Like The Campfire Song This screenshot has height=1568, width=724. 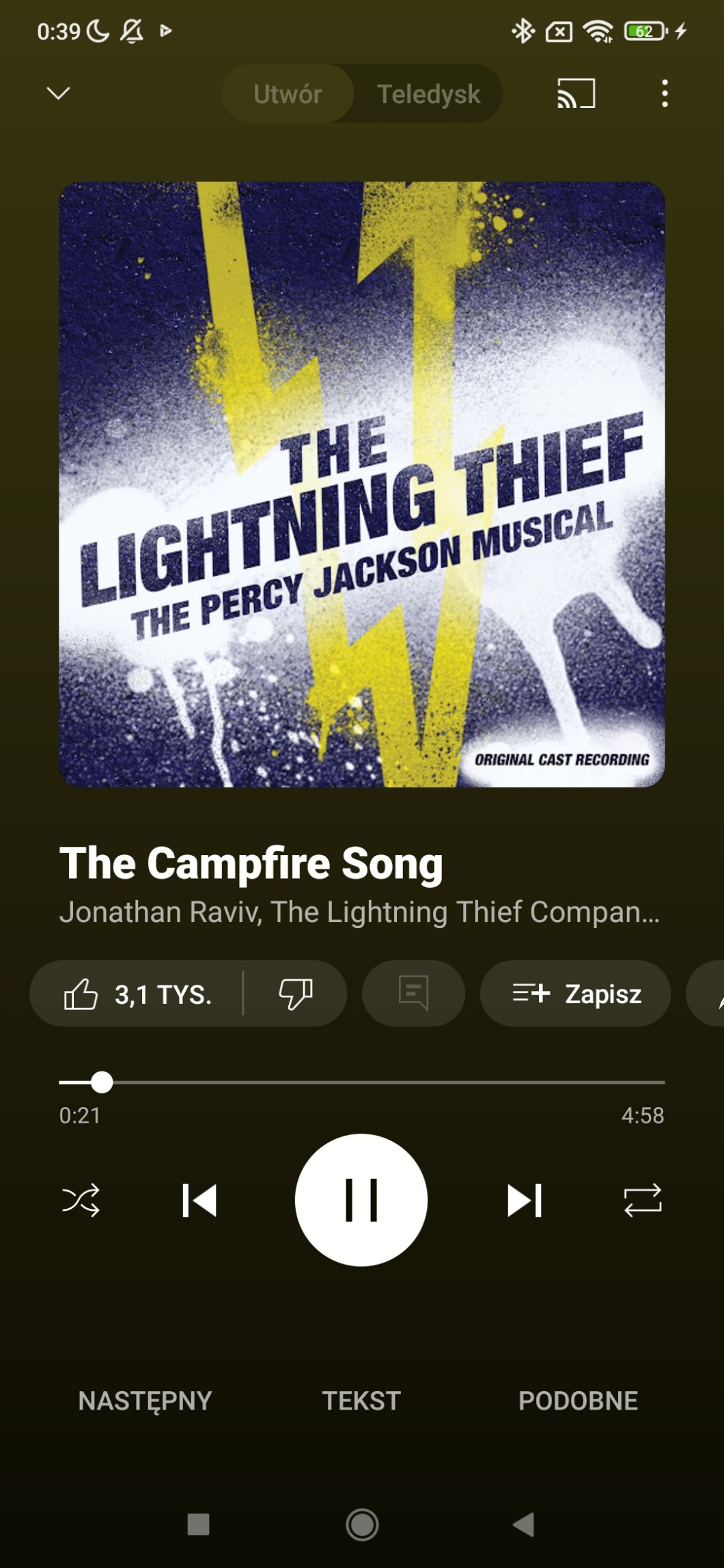point(137,994)
